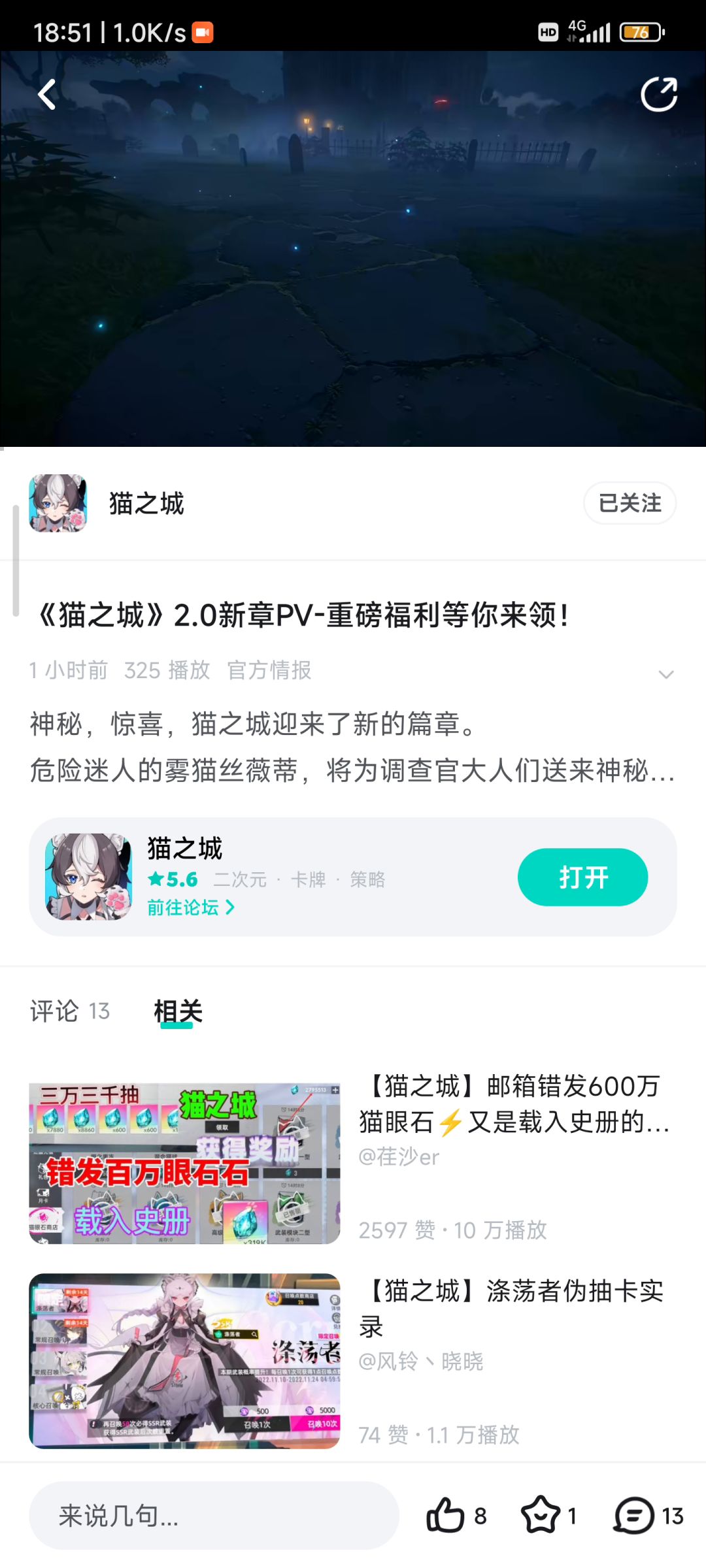Open comments via the speech bubble icon

(634, 1516)
